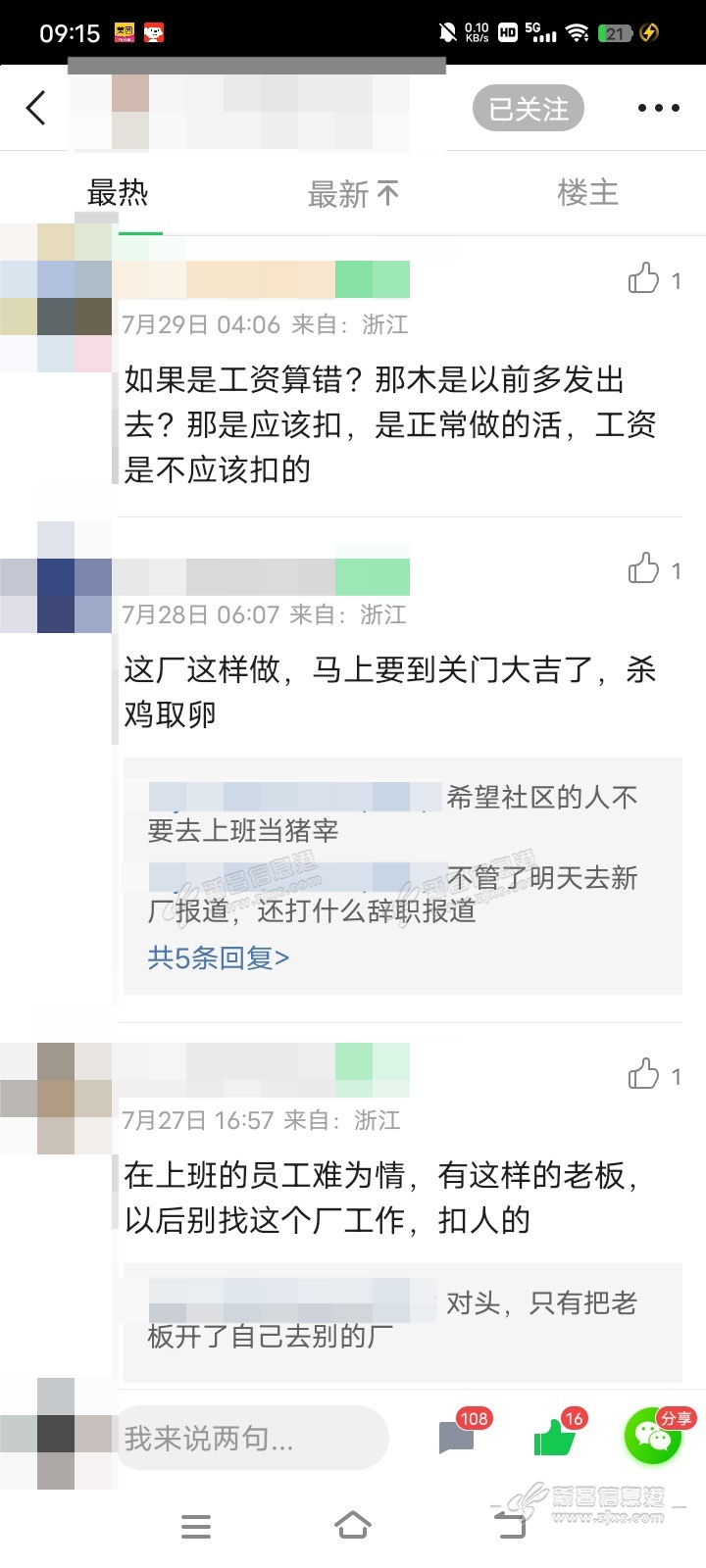Tap the system back button in navigation bar
Screen dimensions: 706x1568
click(510, 1525)
